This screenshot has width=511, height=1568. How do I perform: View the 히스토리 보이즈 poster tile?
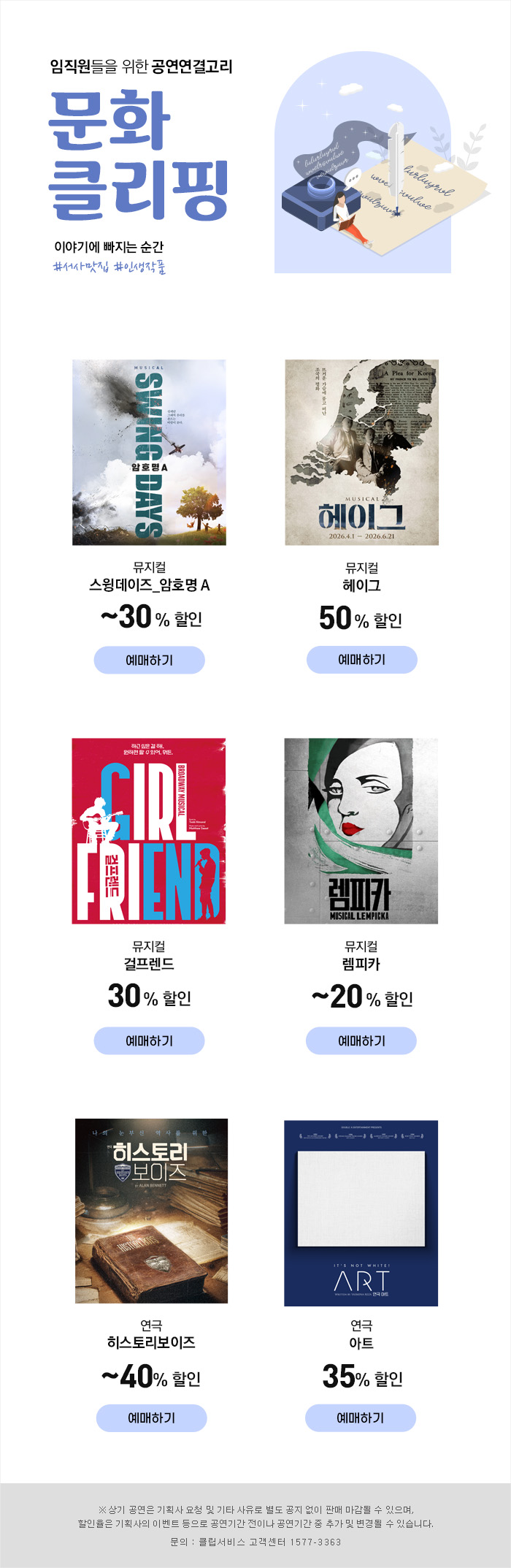coord(151,1211)
